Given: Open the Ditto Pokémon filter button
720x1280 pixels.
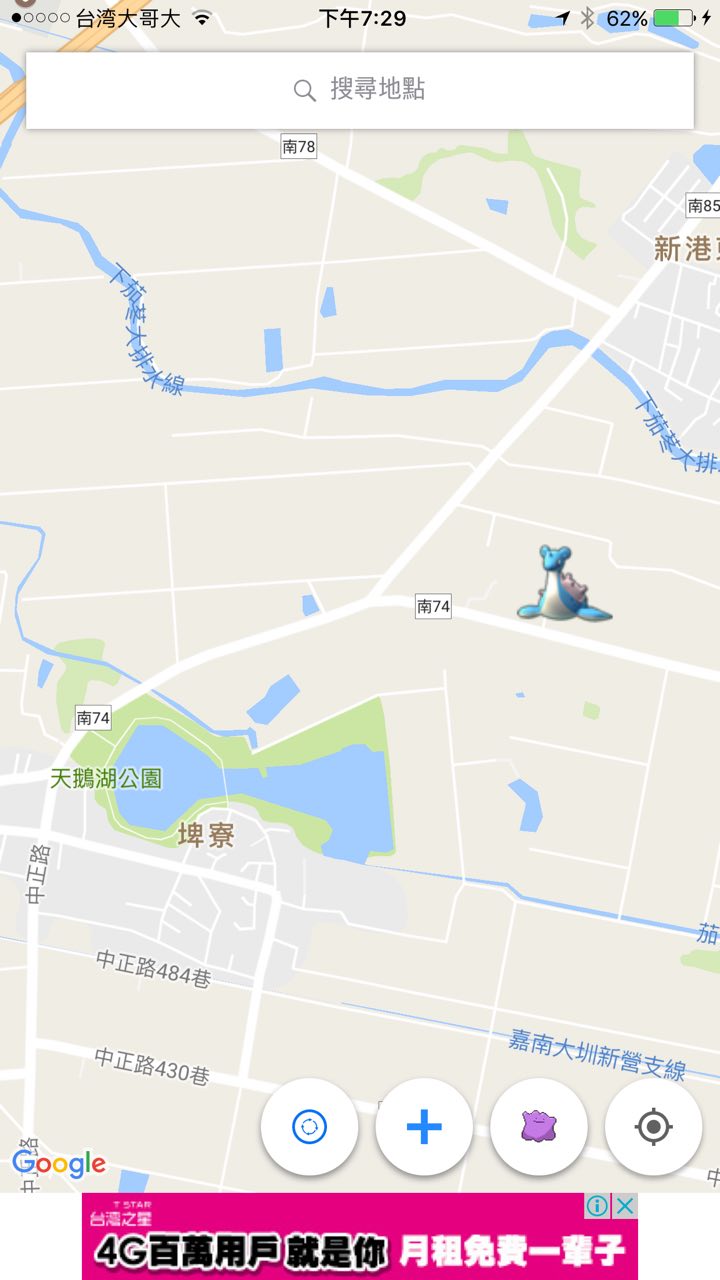Looking at the screenshot, I should [539, 1127].
